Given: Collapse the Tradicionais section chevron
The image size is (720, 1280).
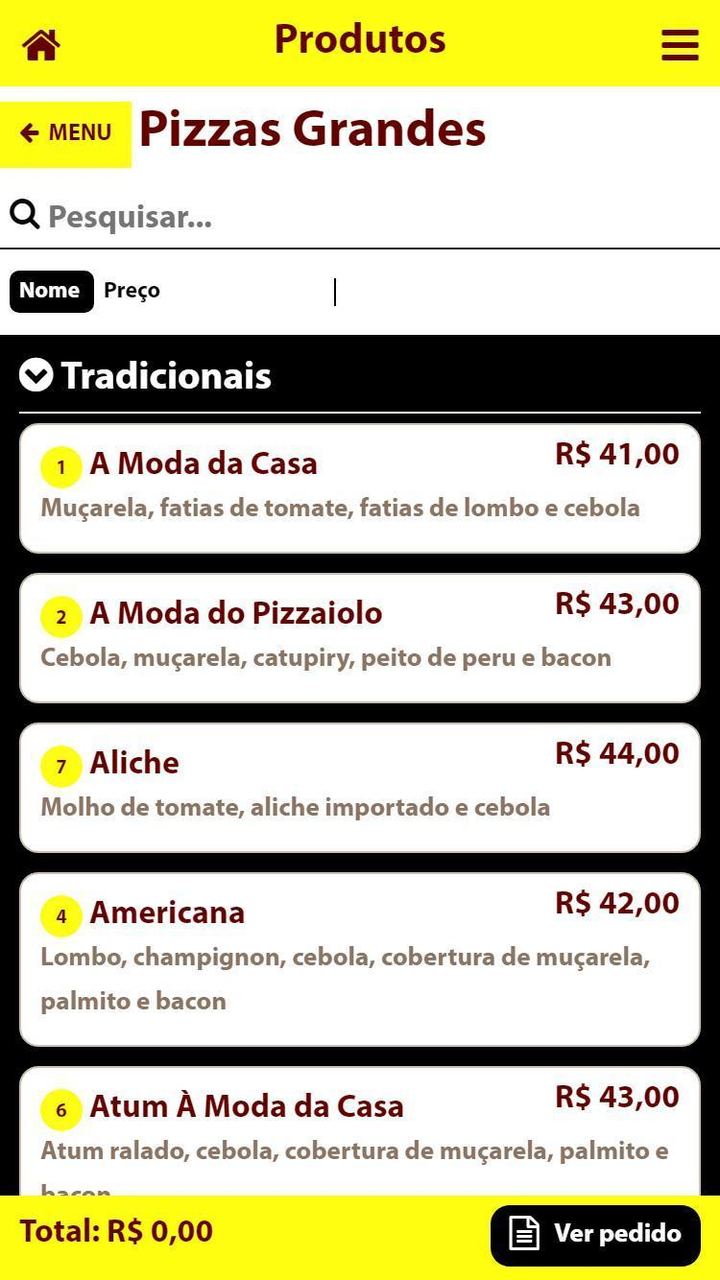Looking at the screenshot, I should [x=36, y=376].
